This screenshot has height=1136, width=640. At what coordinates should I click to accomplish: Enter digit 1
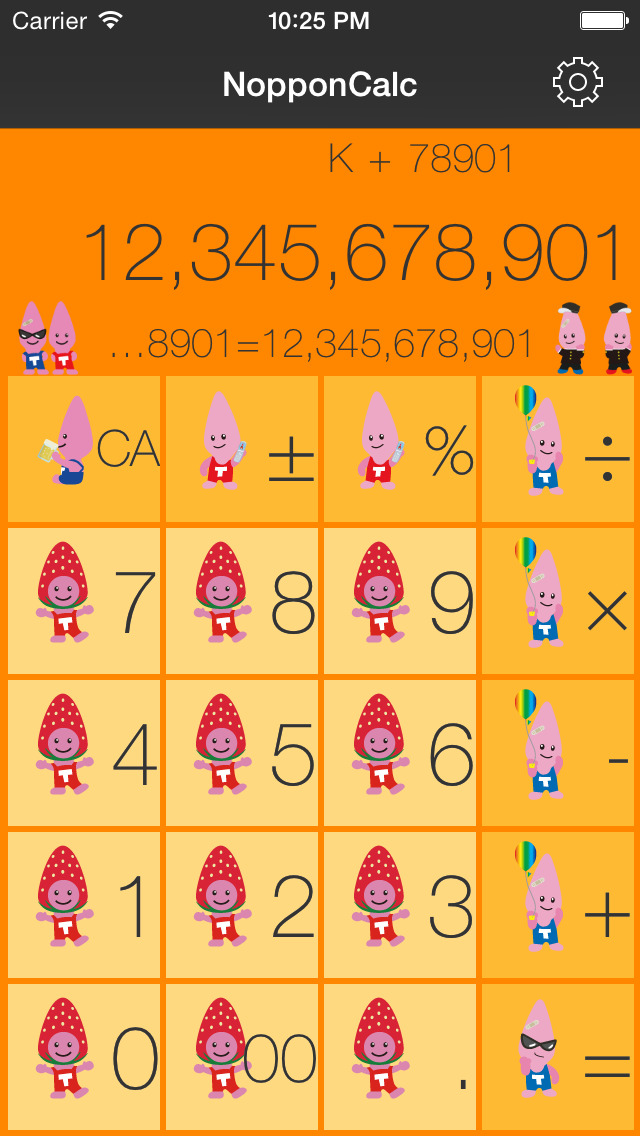(84, 905)
